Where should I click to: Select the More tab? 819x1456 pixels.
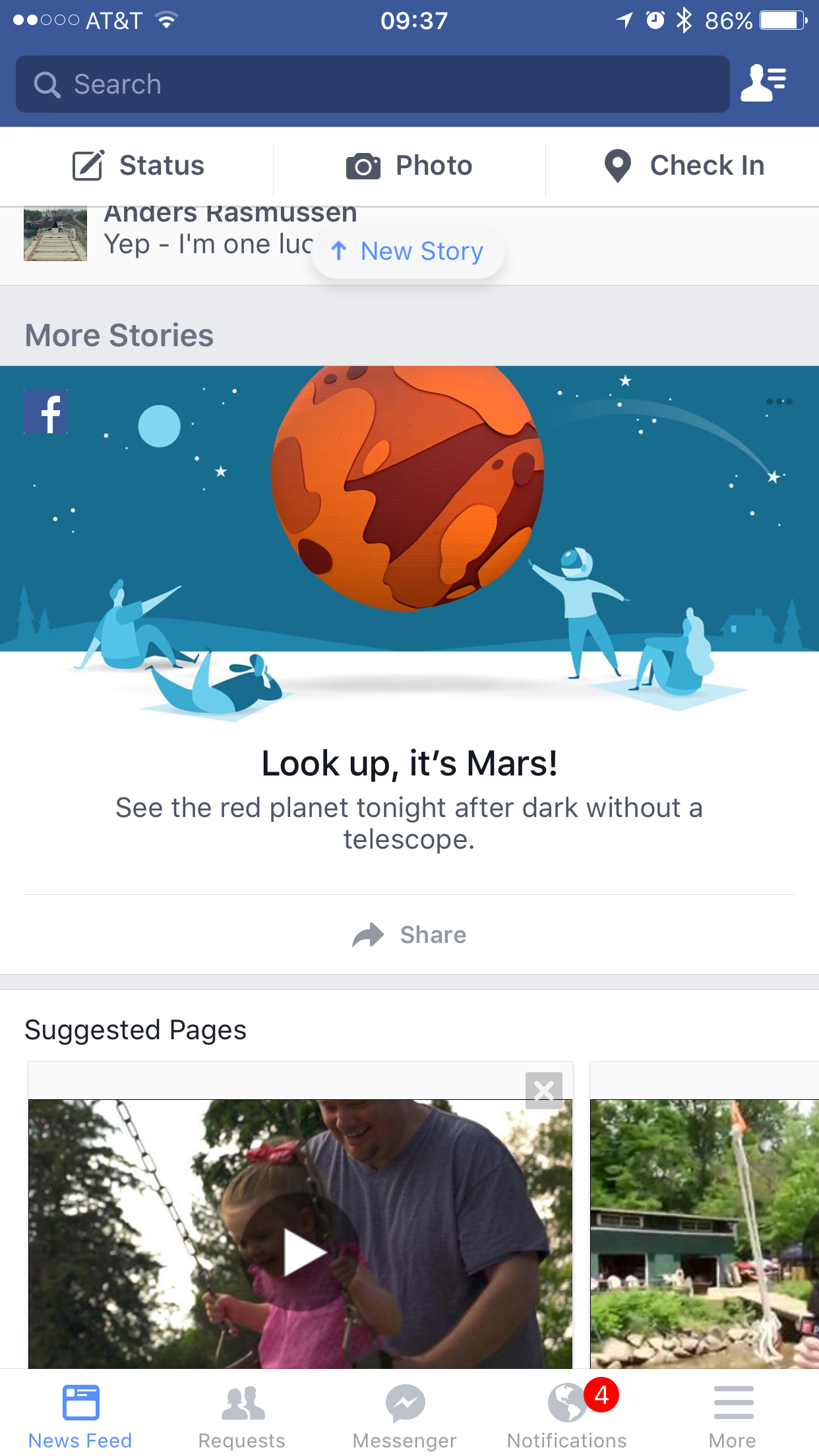pyautogui.click(x=733, y=1415)
